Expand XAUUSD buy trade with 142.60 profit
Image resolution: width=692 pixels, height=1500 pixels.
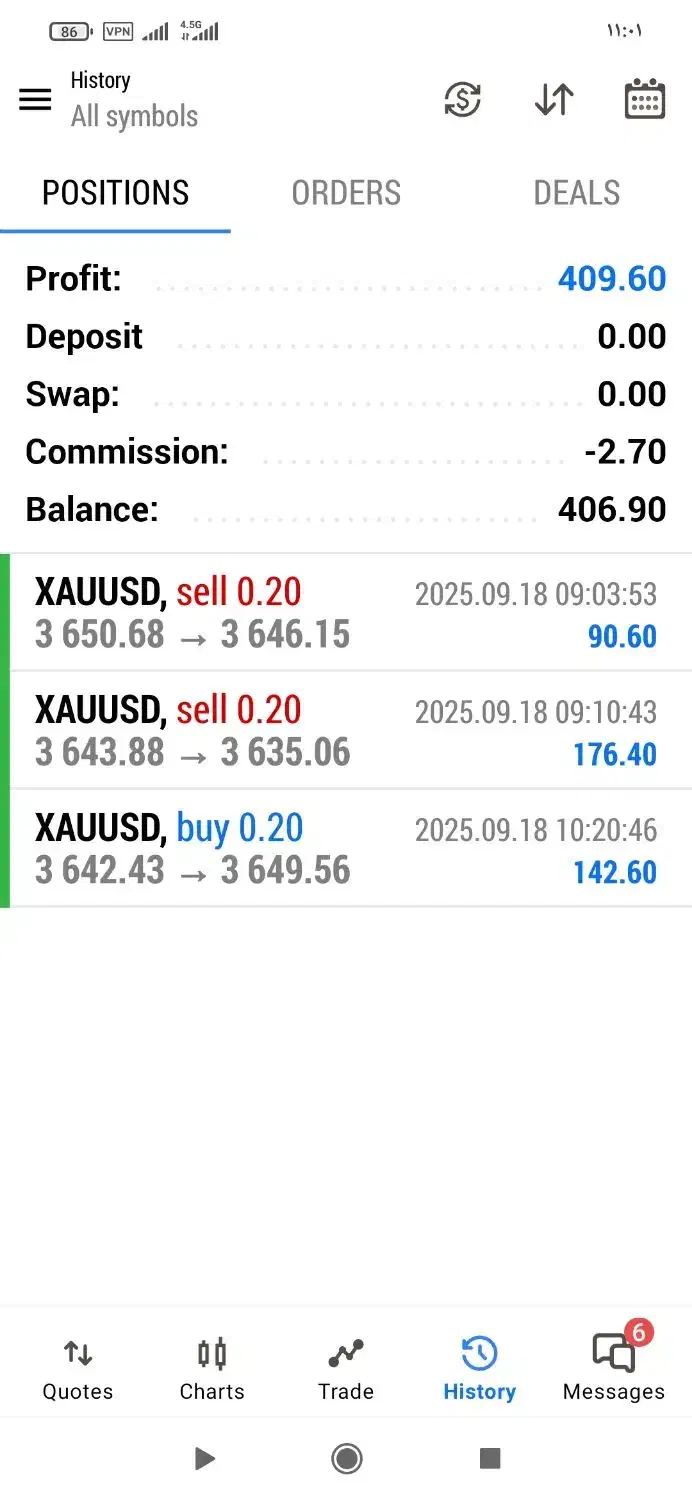point(346,849)
